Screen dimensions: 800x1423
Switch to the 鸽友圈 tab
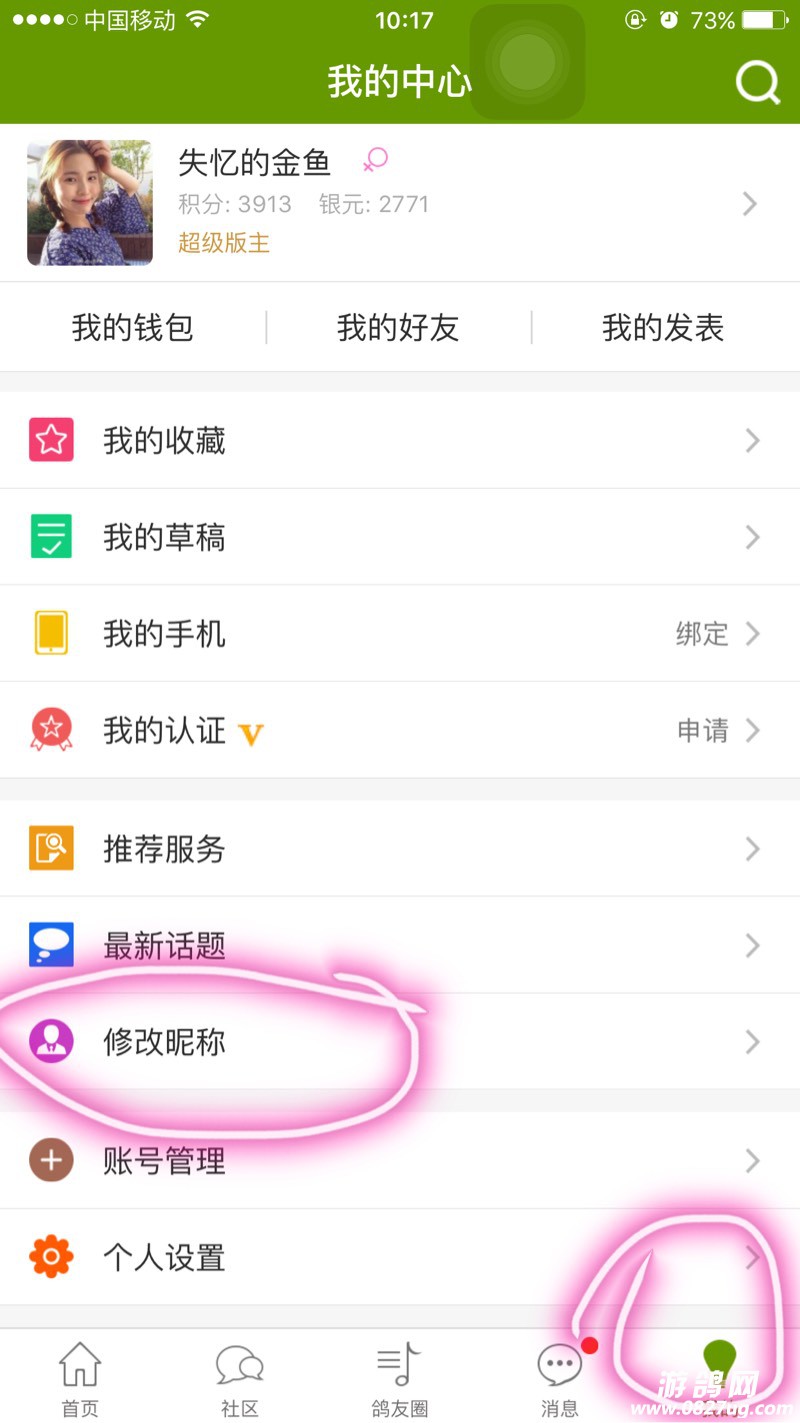click(400, 1378)
